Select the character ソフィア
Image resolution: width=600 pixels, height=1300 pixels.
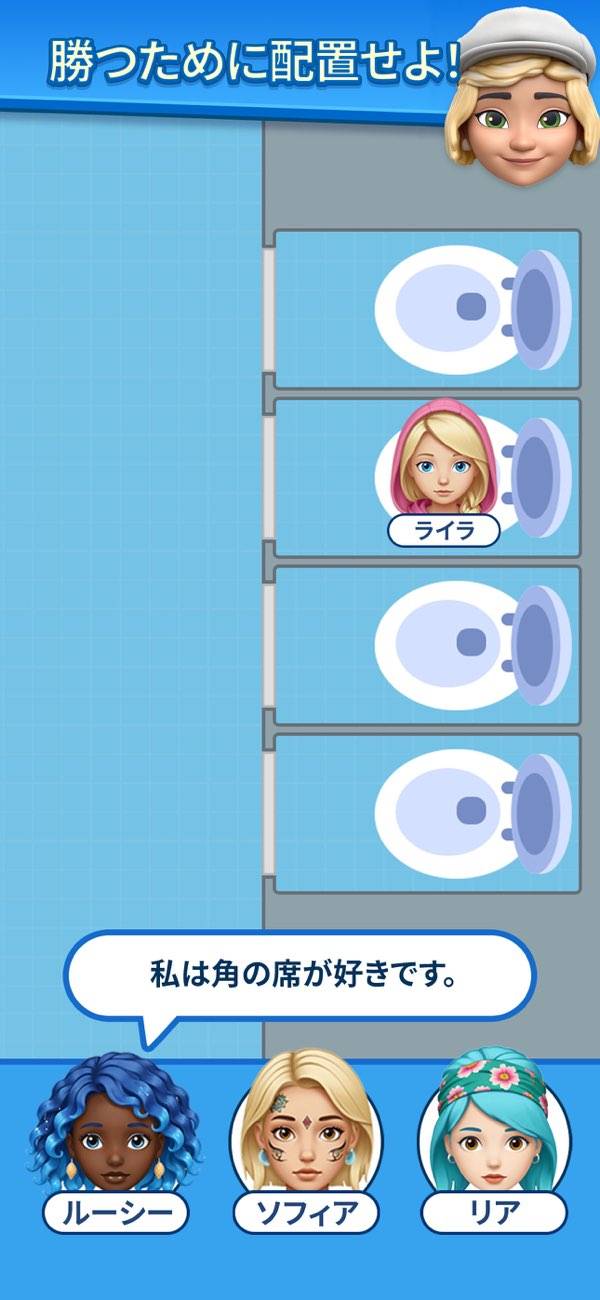[x=305, y=1140]
